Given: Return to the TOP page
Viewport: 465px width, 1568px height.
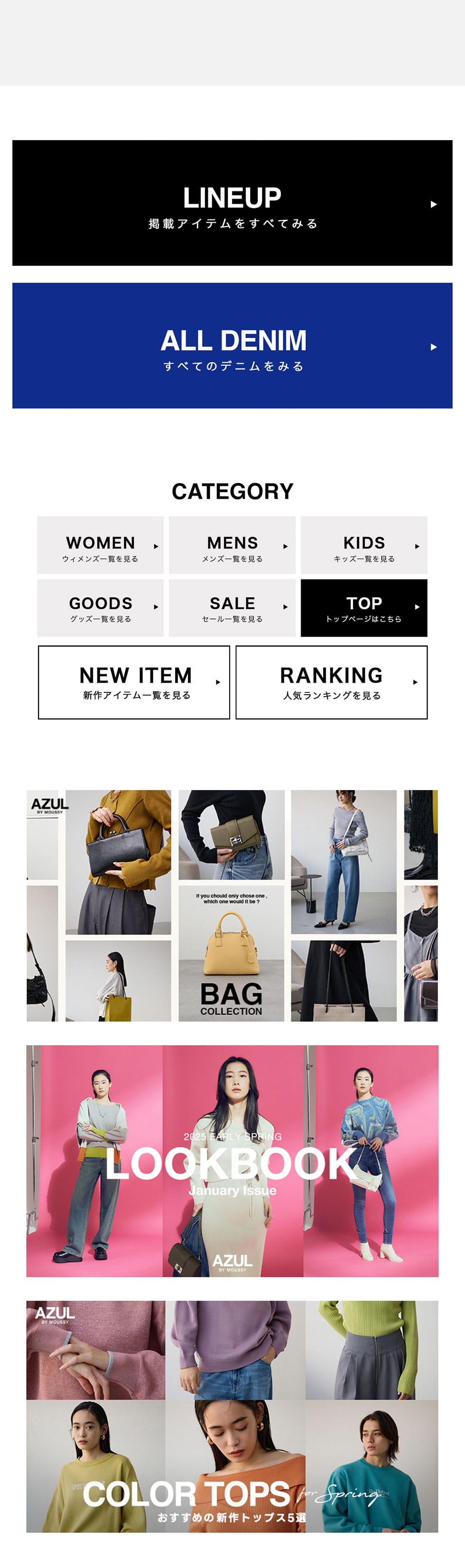Looking at the screenshot, I should (363, 607).
